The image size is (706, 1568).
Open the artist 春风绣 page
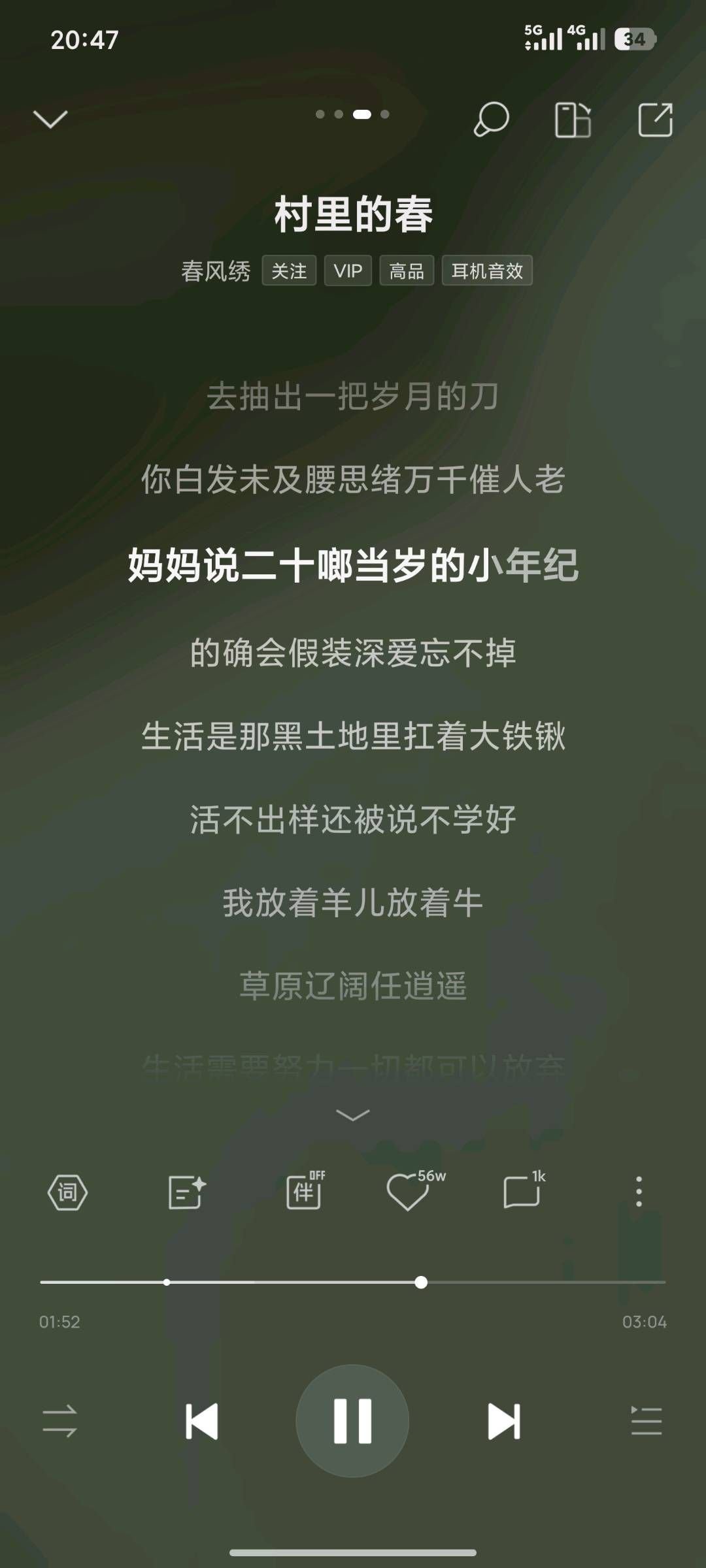[x=216, y=270]
